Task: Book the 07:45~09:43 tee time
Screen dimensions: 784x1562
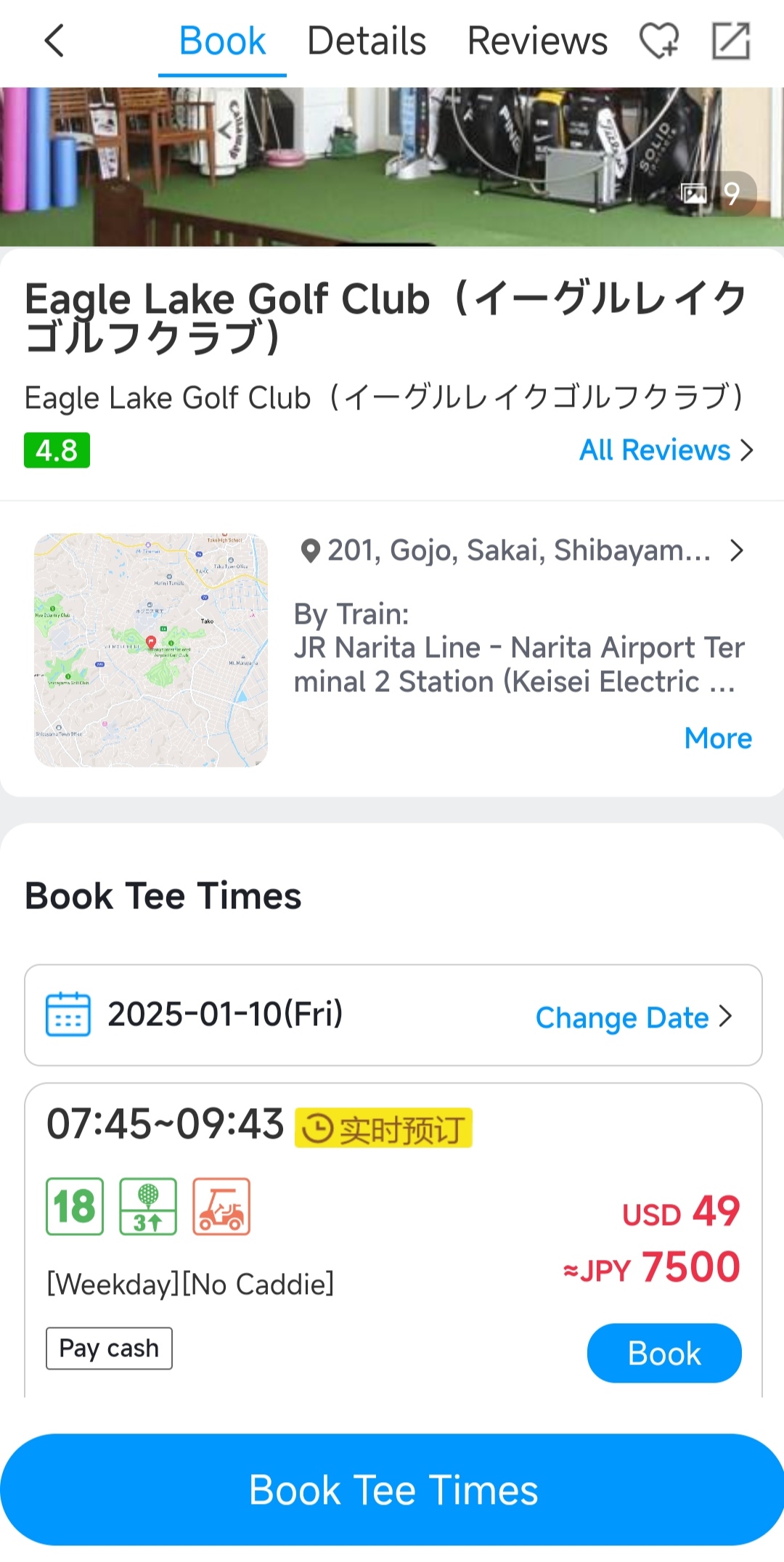Action: (x=663, y=1354)
